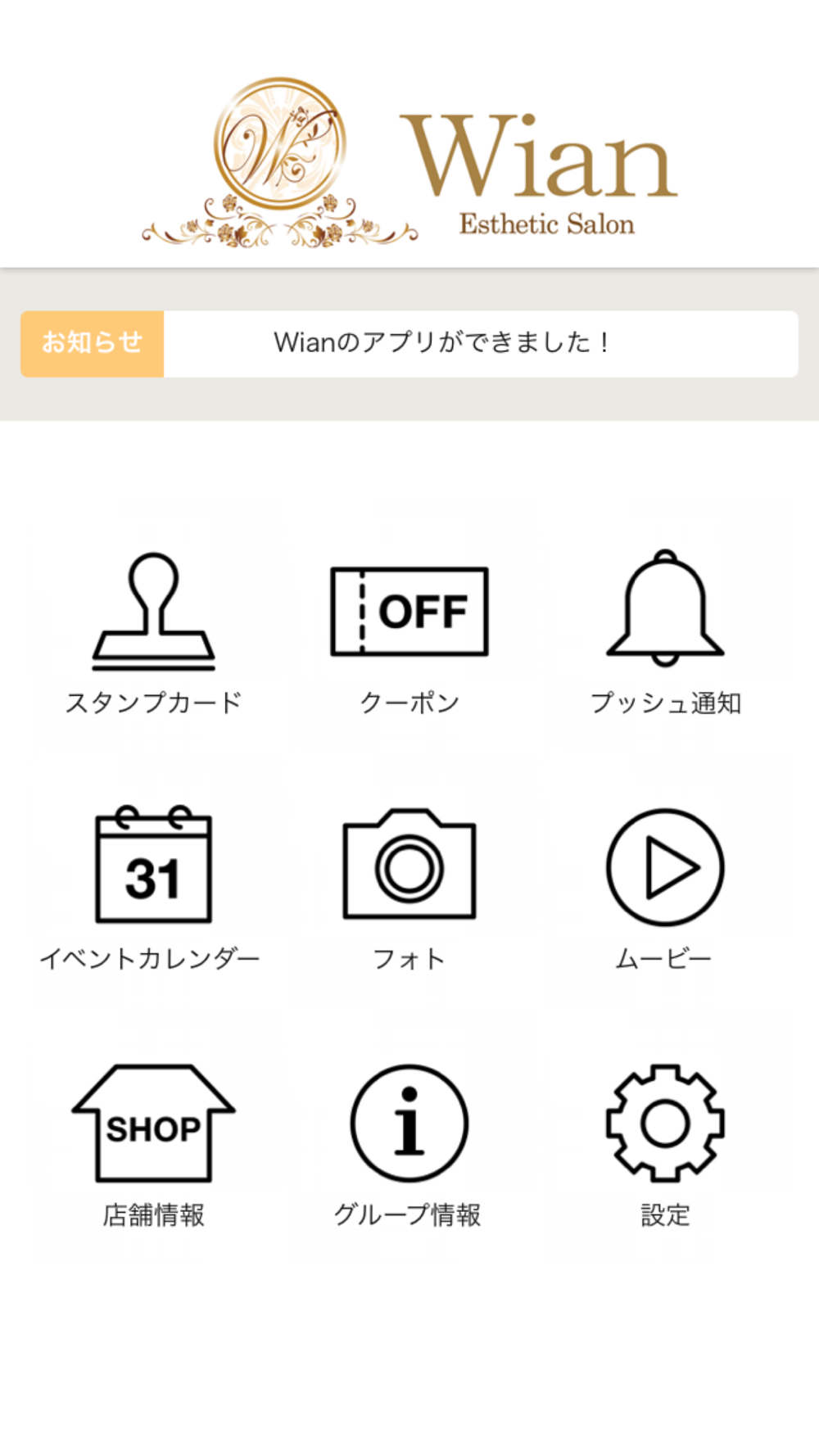Open the お知らせ announcement about the Wian app
Screen dimensions: 819x1456
(409, 344)
